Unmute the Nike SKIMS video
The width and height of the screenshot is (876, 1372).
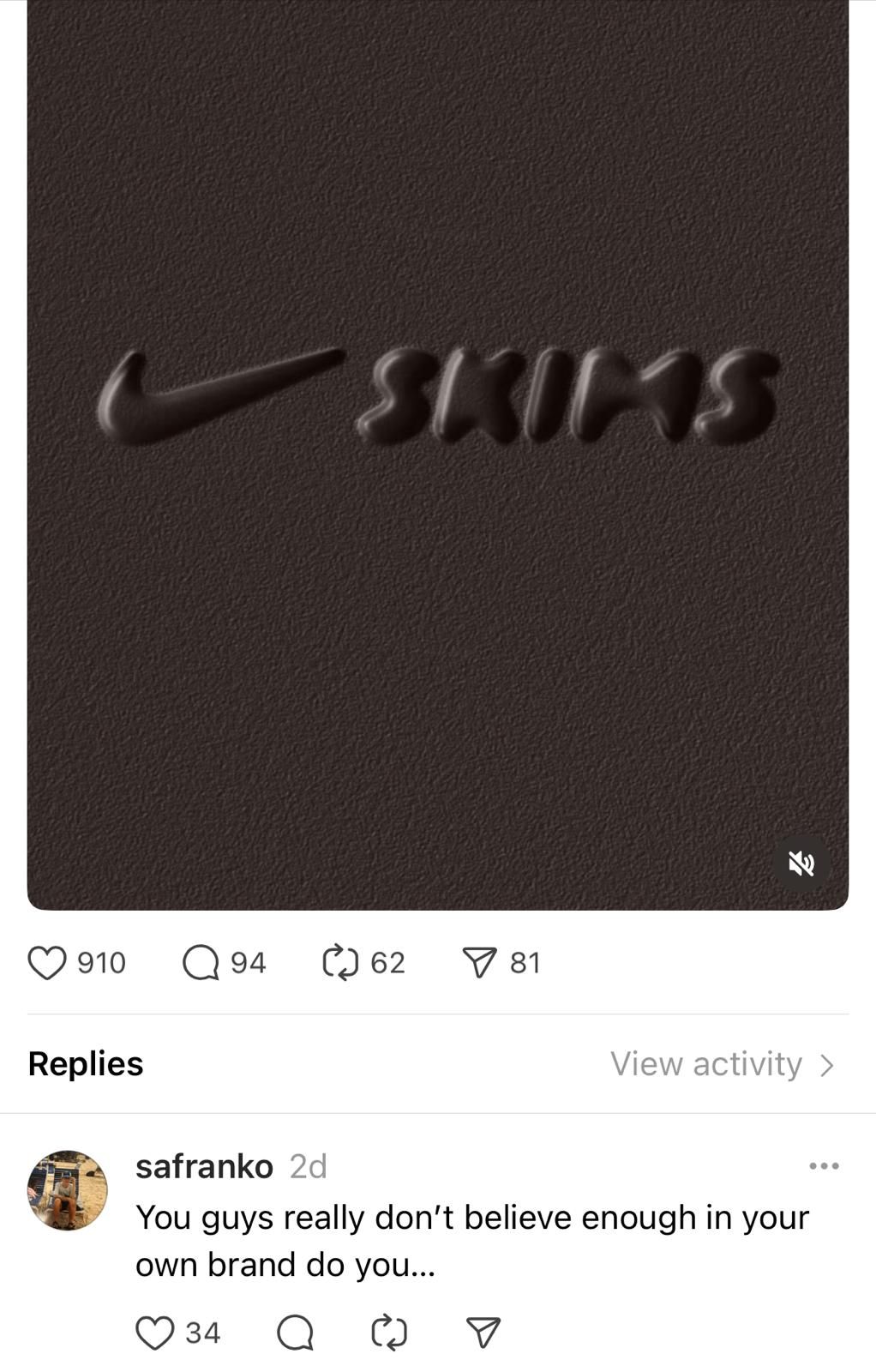801,864
